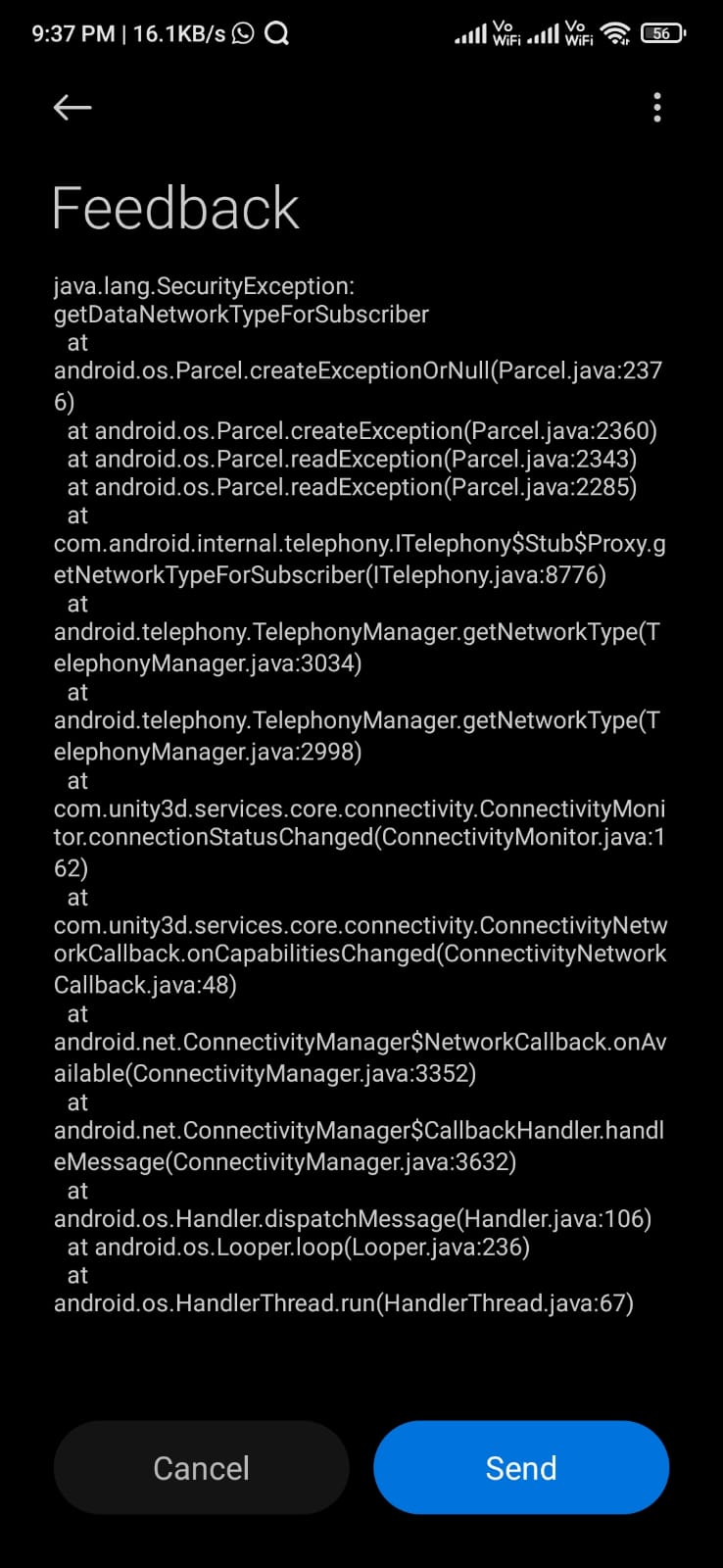The width and height of the screenshot is (723, 1568).
Task: Send the crash feedback report
Action: [520, 1467]
